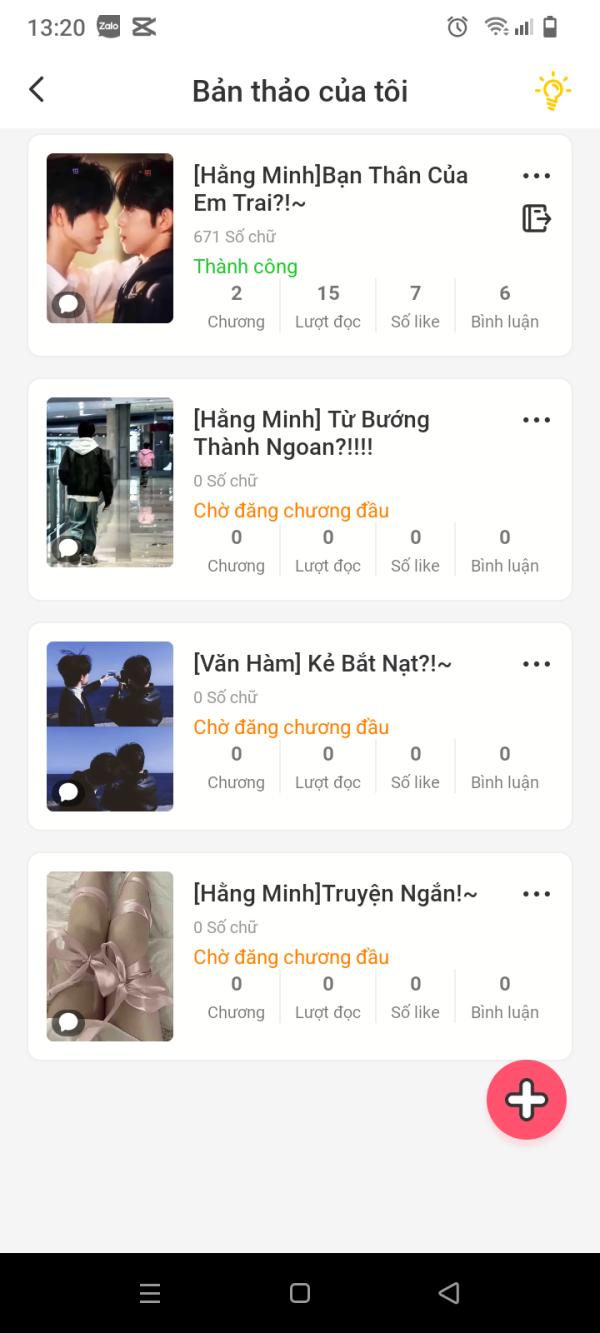Open the draft [Văn Hàm] Kẻ Bắt Nạt
This screenshot has height=1333, width=600.
pos(322,663)
